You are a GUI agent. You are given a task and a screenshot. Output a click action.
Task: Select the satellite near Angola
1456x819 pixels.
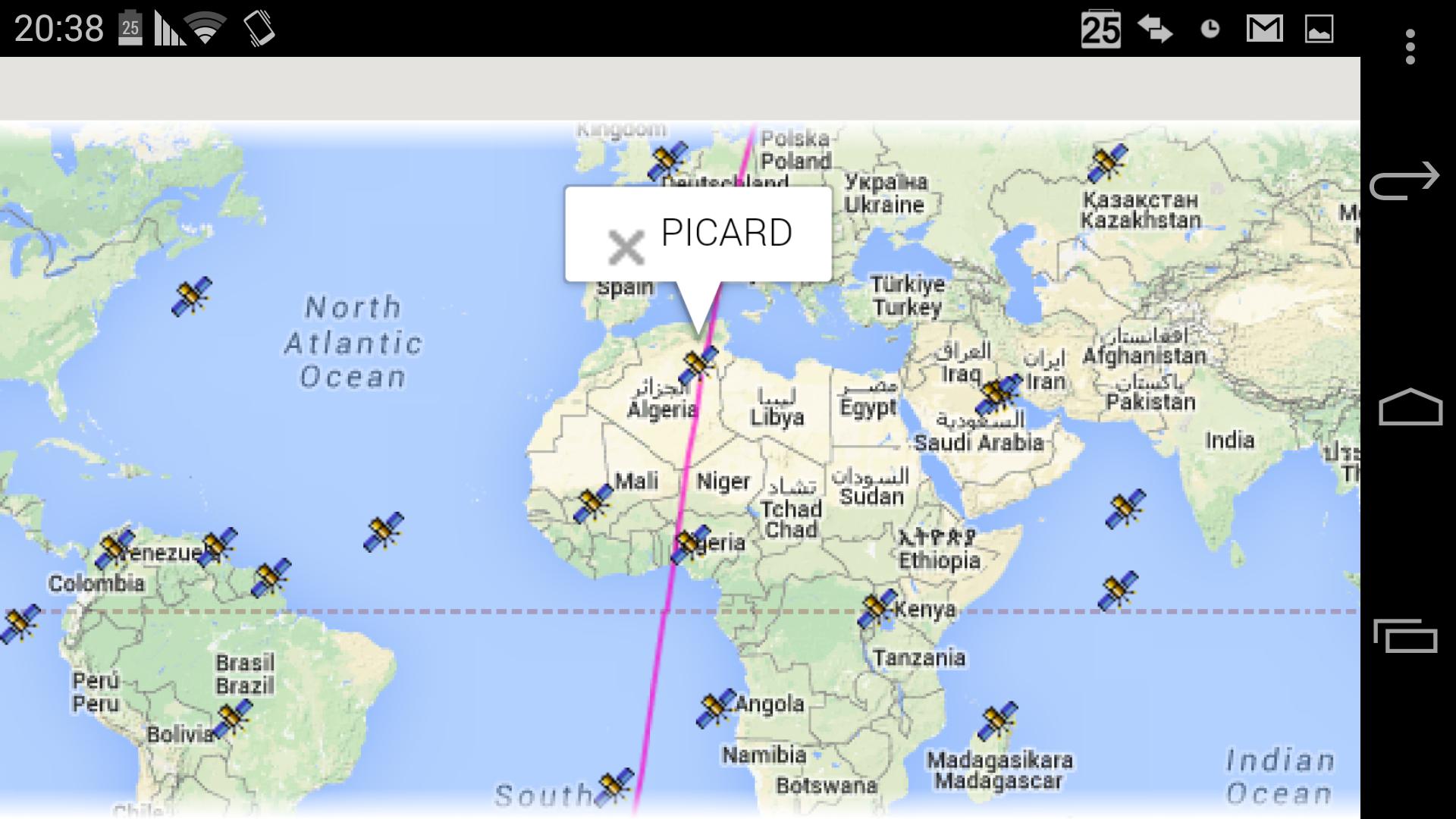coord(716,708)
